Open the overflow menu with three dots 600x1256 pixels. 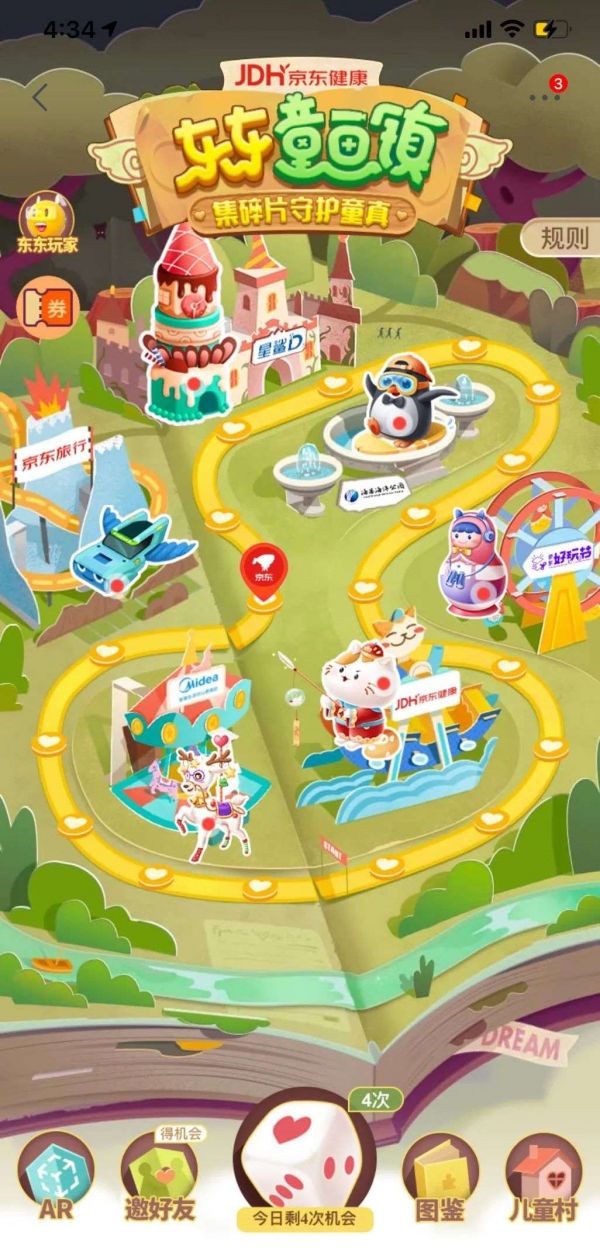[x=545, y=97]
